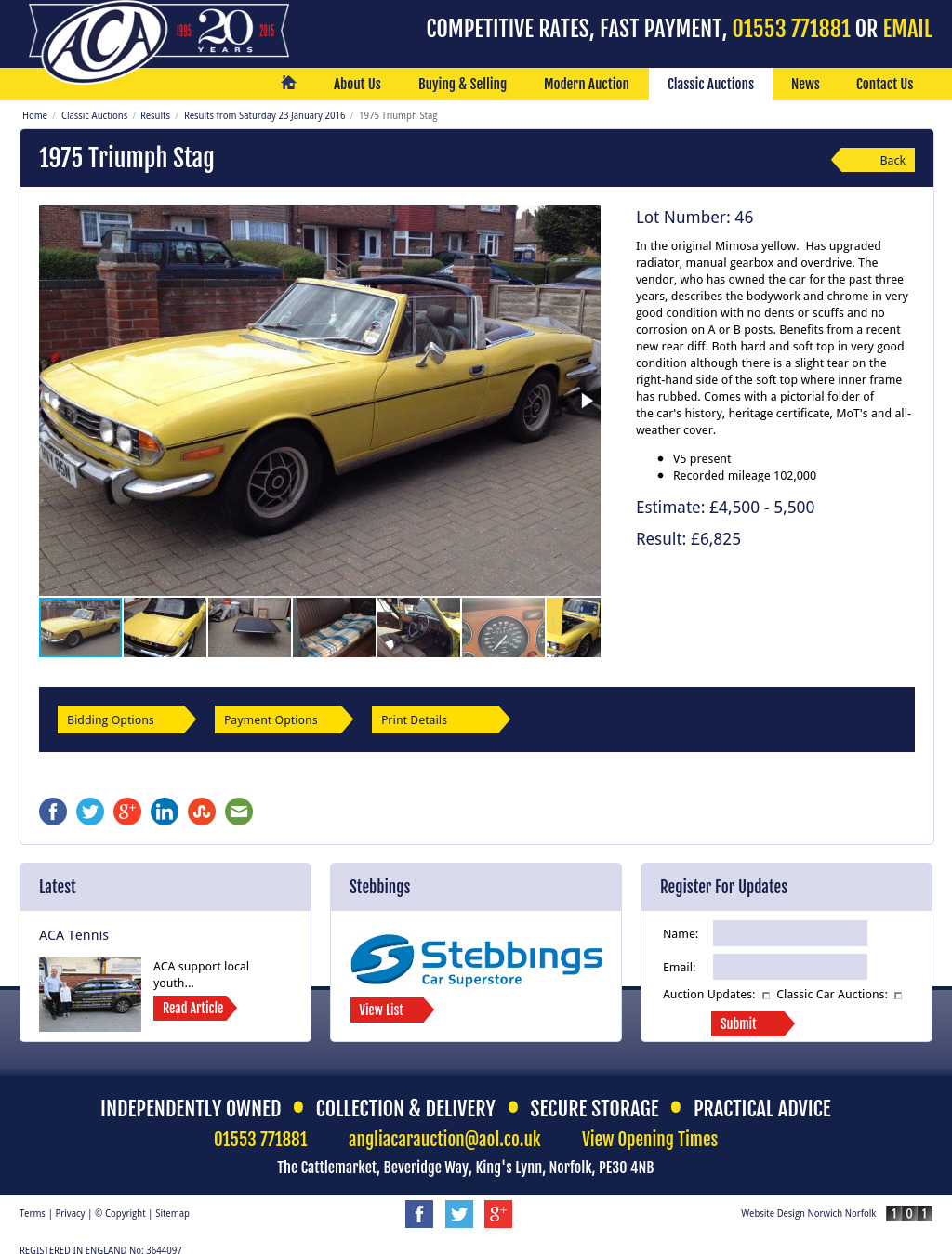Open Results from Saturday 23 January breadcrumb
Viewport: 952px width, 1254px height.
click(264, 116)
